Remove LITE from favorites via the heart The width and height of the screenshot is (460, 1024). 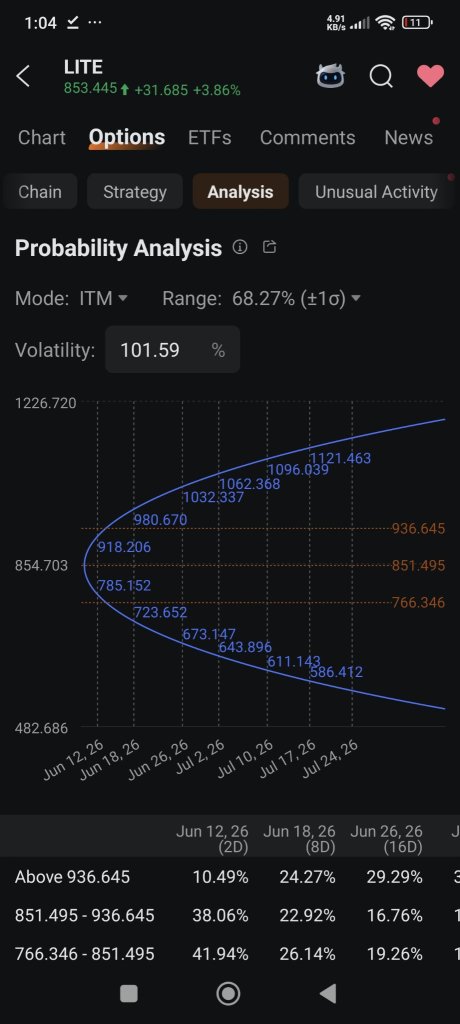click(431, 76)
